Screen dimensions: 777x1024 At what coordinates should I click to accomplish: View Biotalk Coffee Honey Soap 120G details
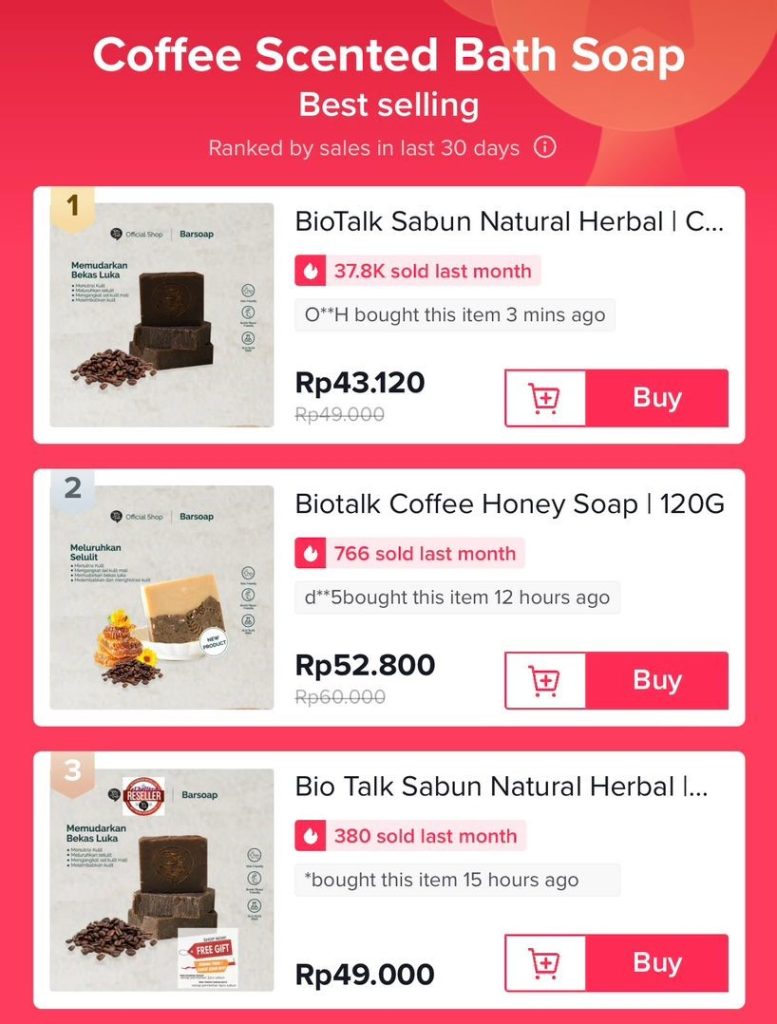[x=509, y=504]
